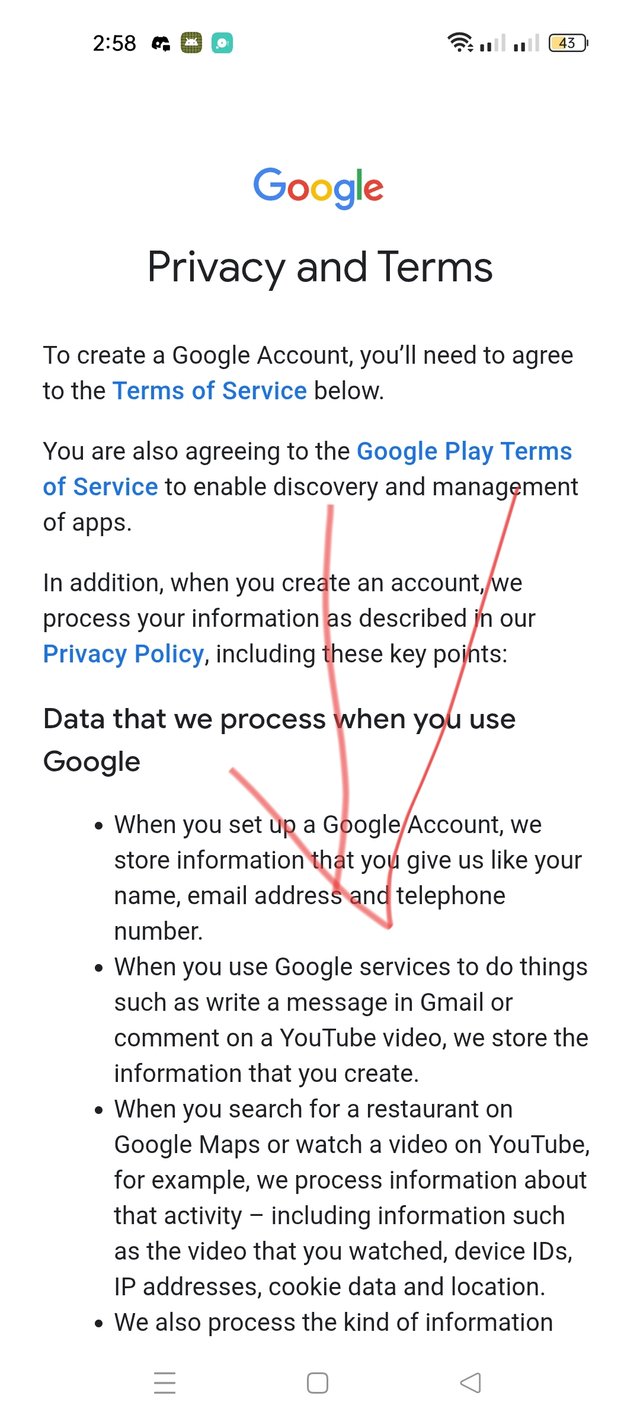Go back using the system back button
The image size is (640, 1422).
coord(470,1383)
